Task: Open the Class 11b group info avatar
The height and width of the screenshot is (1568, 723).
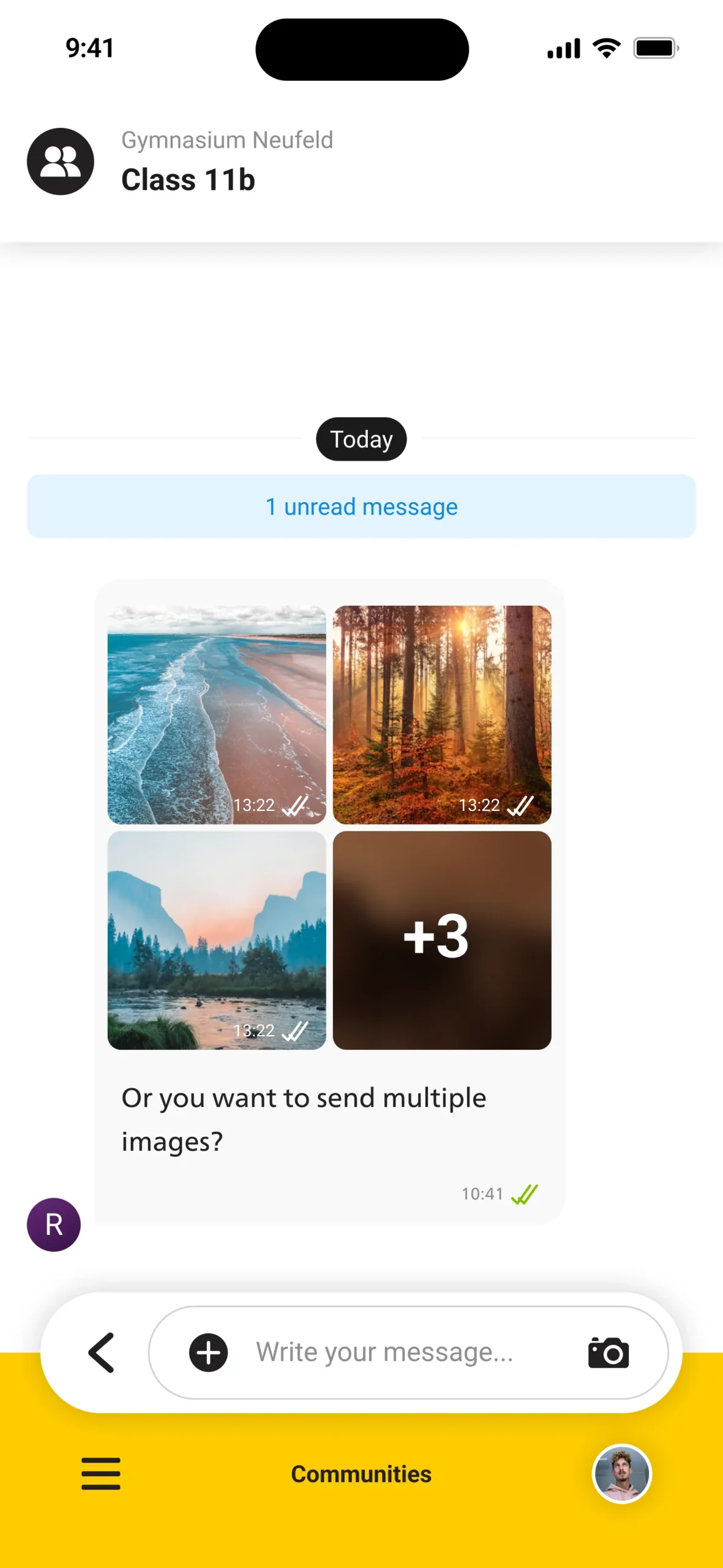Action: tap(60, 162)
